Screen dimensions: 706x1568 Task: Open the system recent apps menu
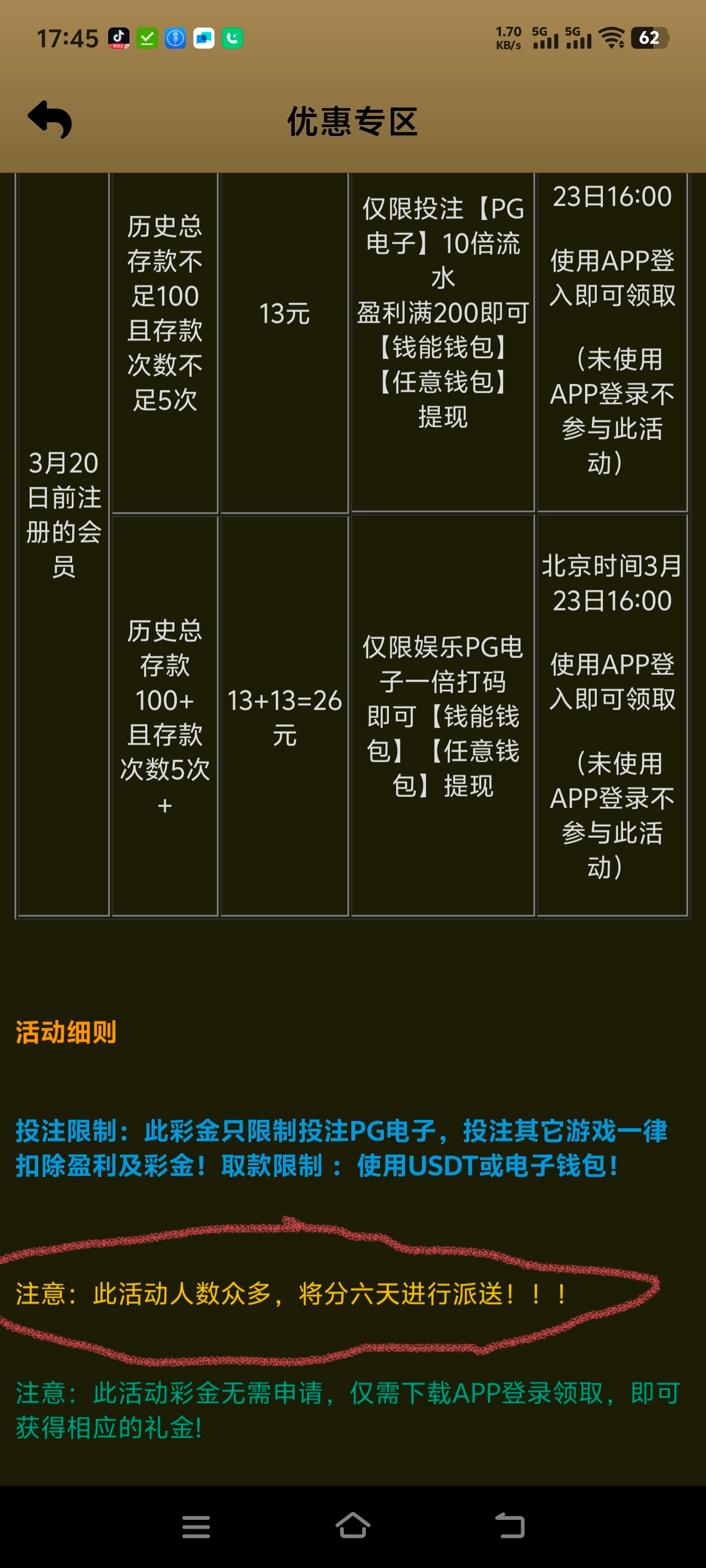[x=196, y=1527]
